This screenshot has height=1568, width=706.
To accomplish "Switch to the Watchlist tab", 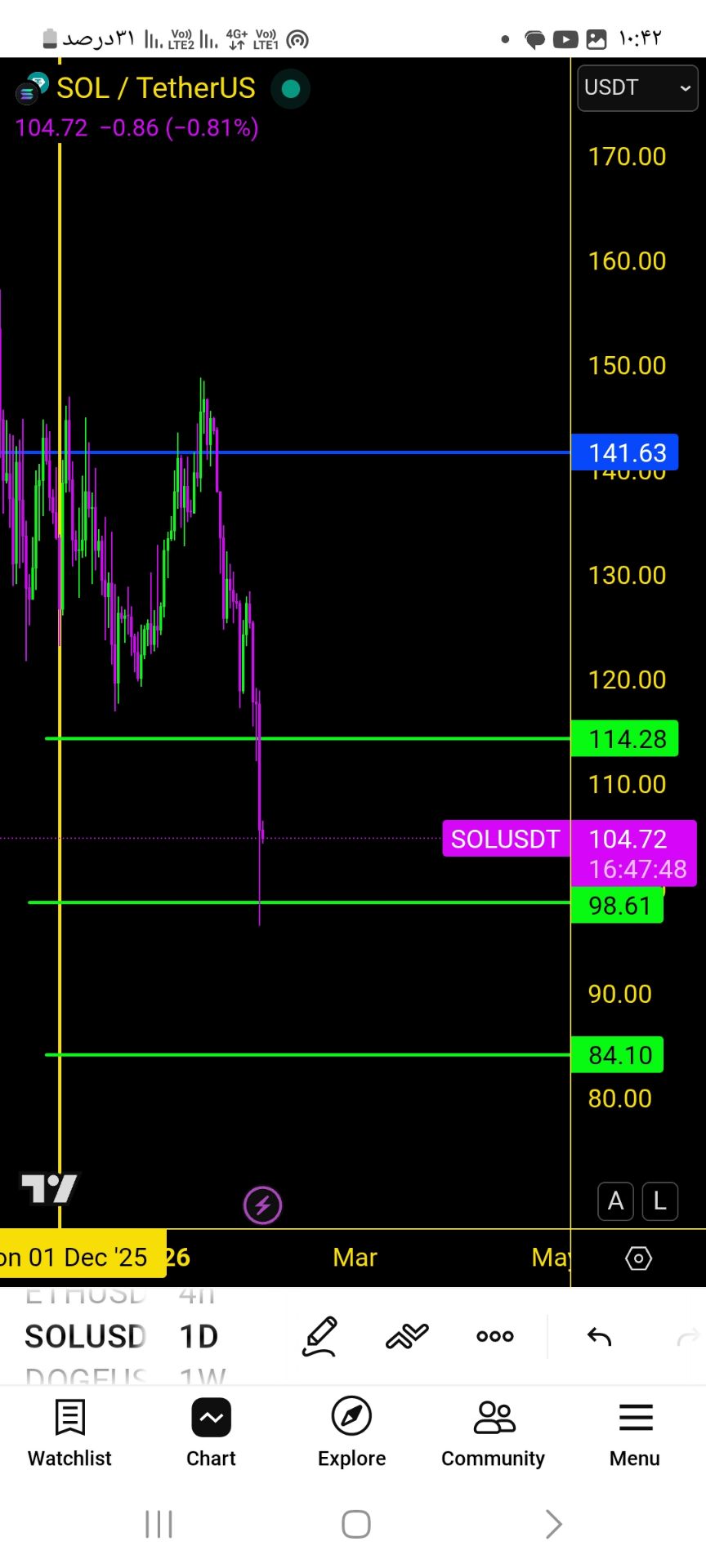I will coord(69,1433).
